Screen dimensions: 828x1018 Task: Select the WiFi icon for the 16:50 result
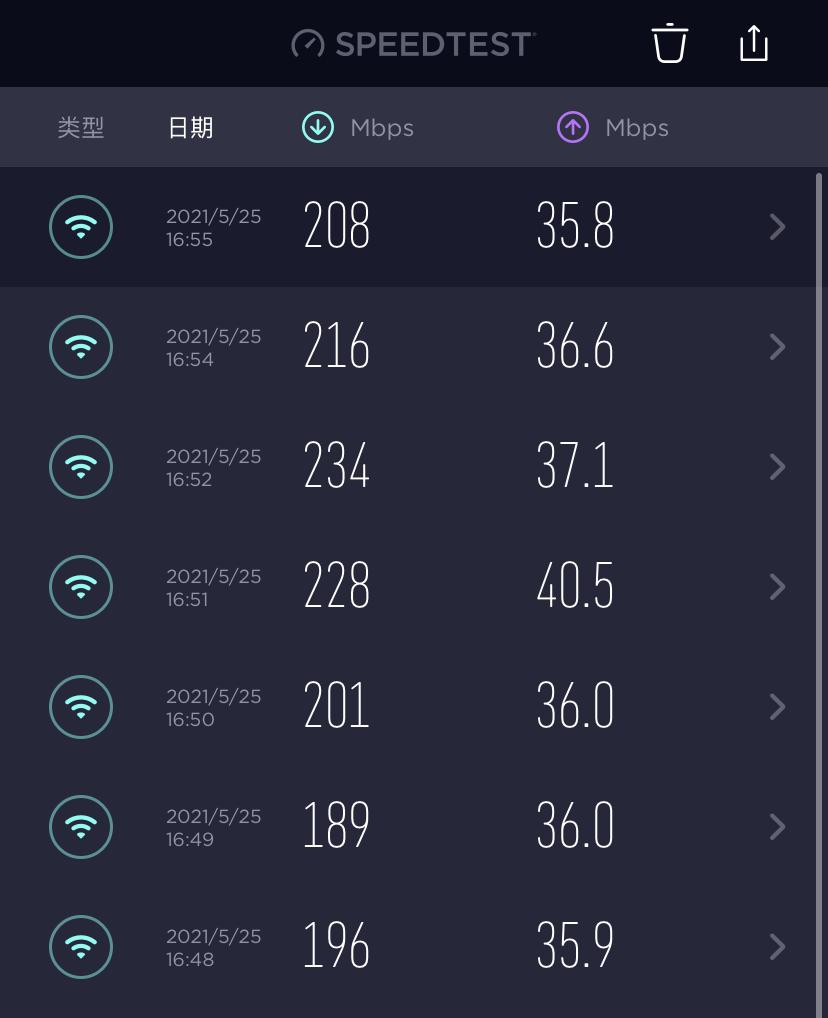(81, 707)
